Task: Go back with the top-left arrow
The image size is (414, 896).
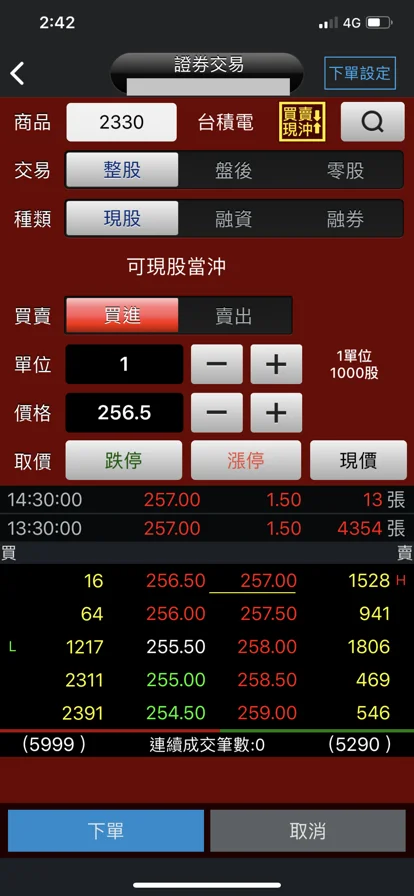Action: pyautogui.click(x=17, y=74)
